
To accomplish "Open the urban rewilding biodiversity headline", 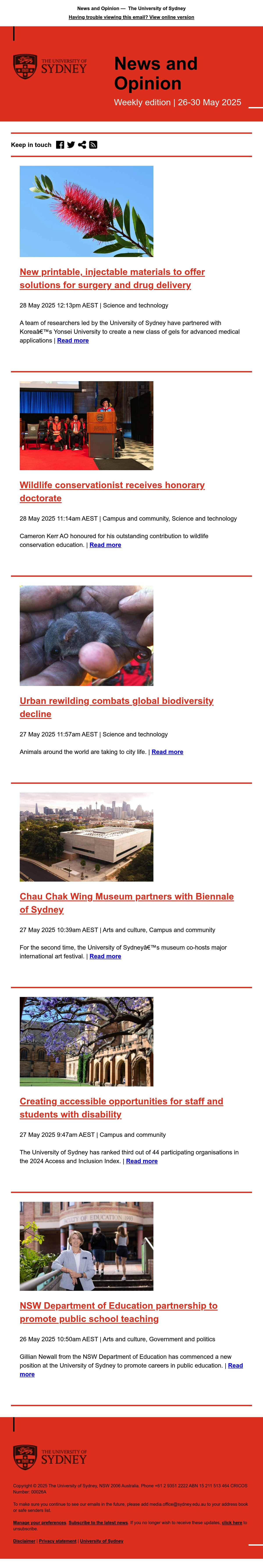I will [116, 707].
